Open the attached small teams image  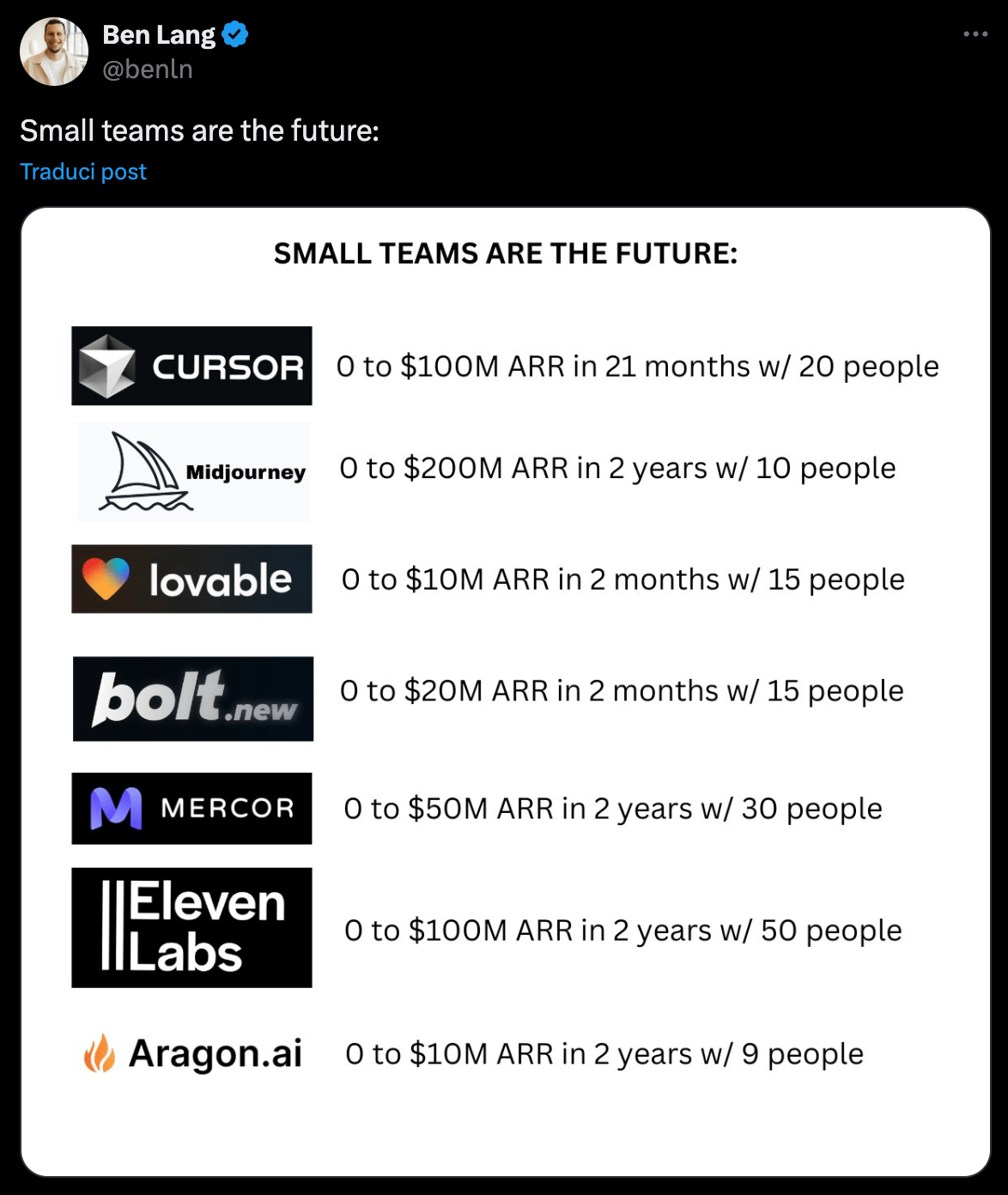[505, 691]
